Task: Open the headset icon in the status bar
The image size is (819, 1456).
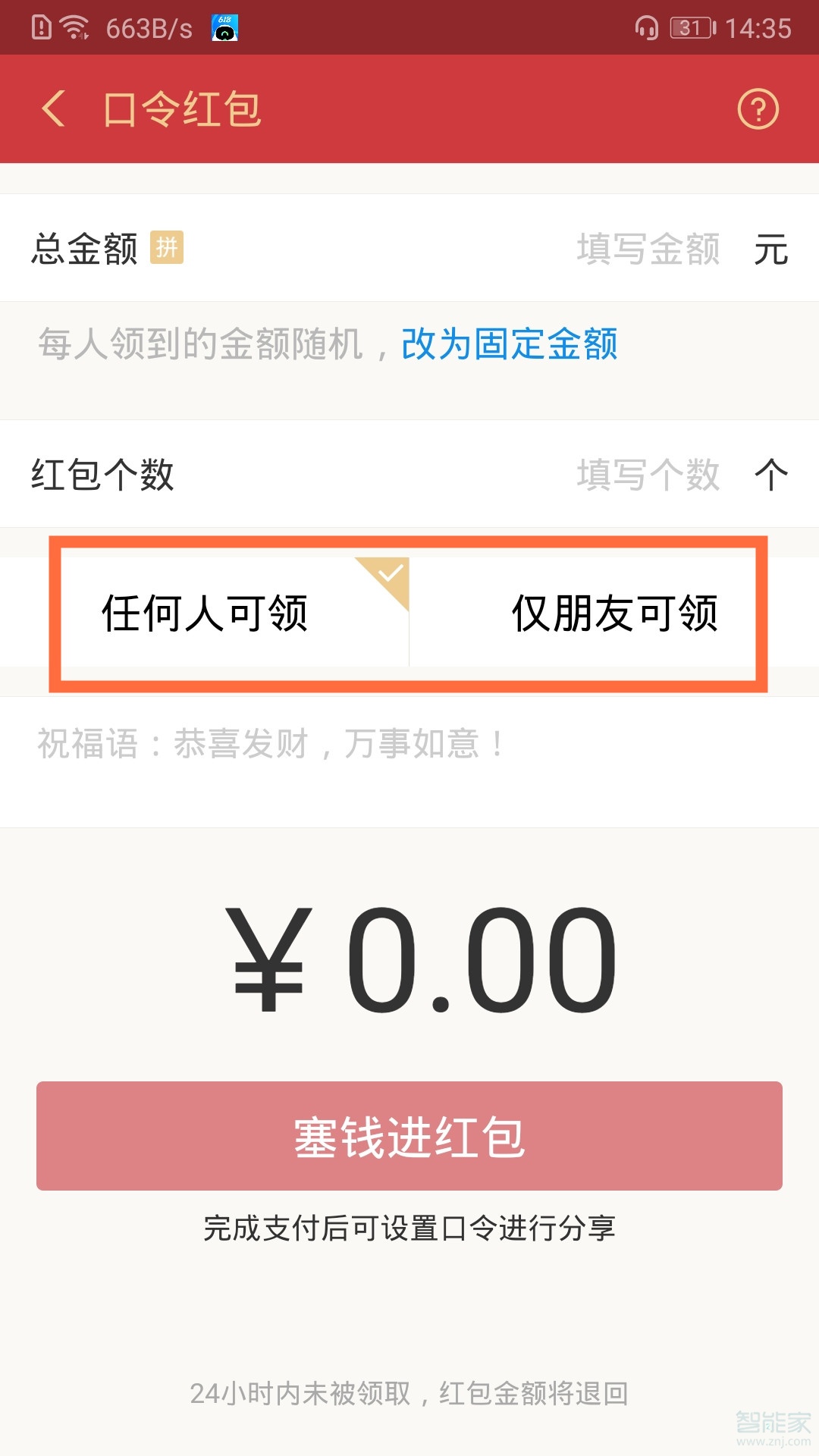Action: click(x=645, y=27)
